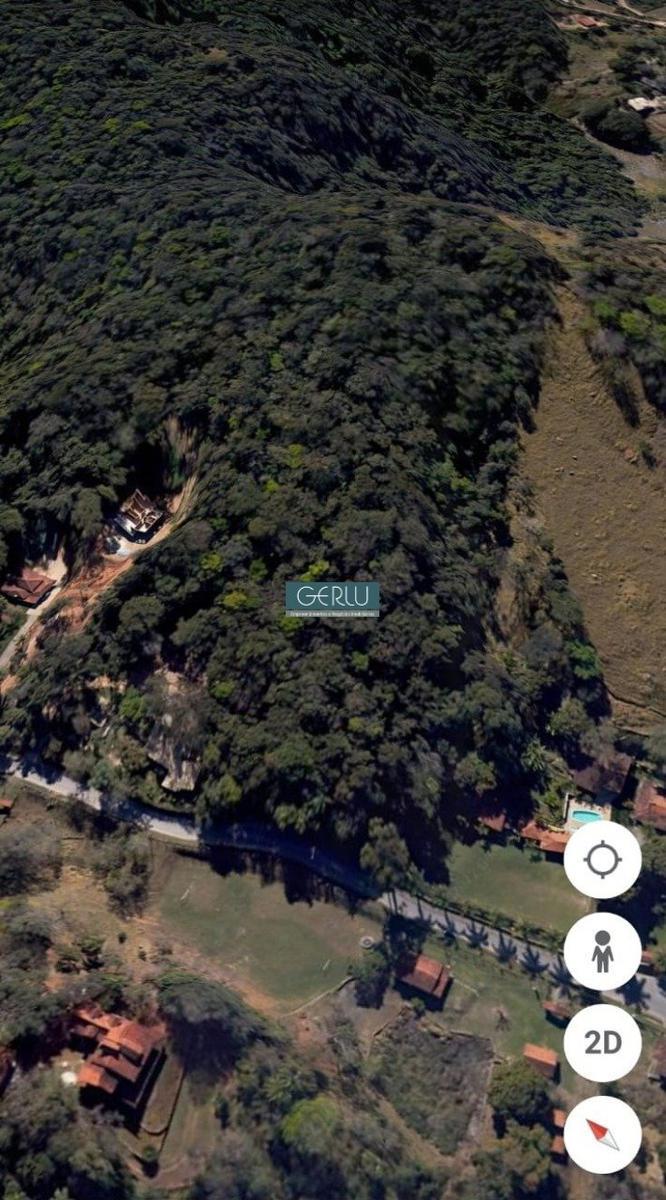Center map on my current location
Screen dimensions: 666x1200
tap(602, 859)
